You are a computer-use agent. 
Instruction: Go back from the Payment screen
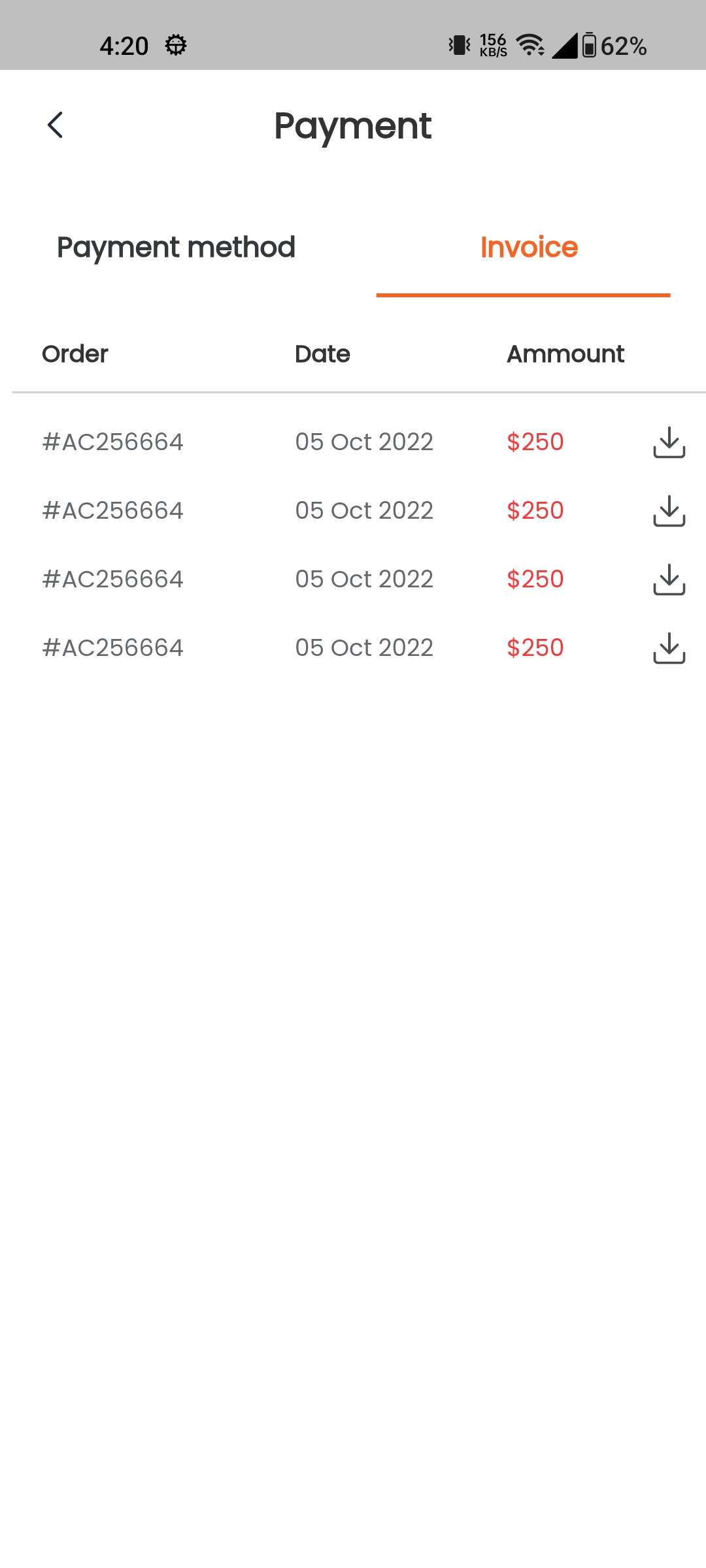(x=56, y=125)
